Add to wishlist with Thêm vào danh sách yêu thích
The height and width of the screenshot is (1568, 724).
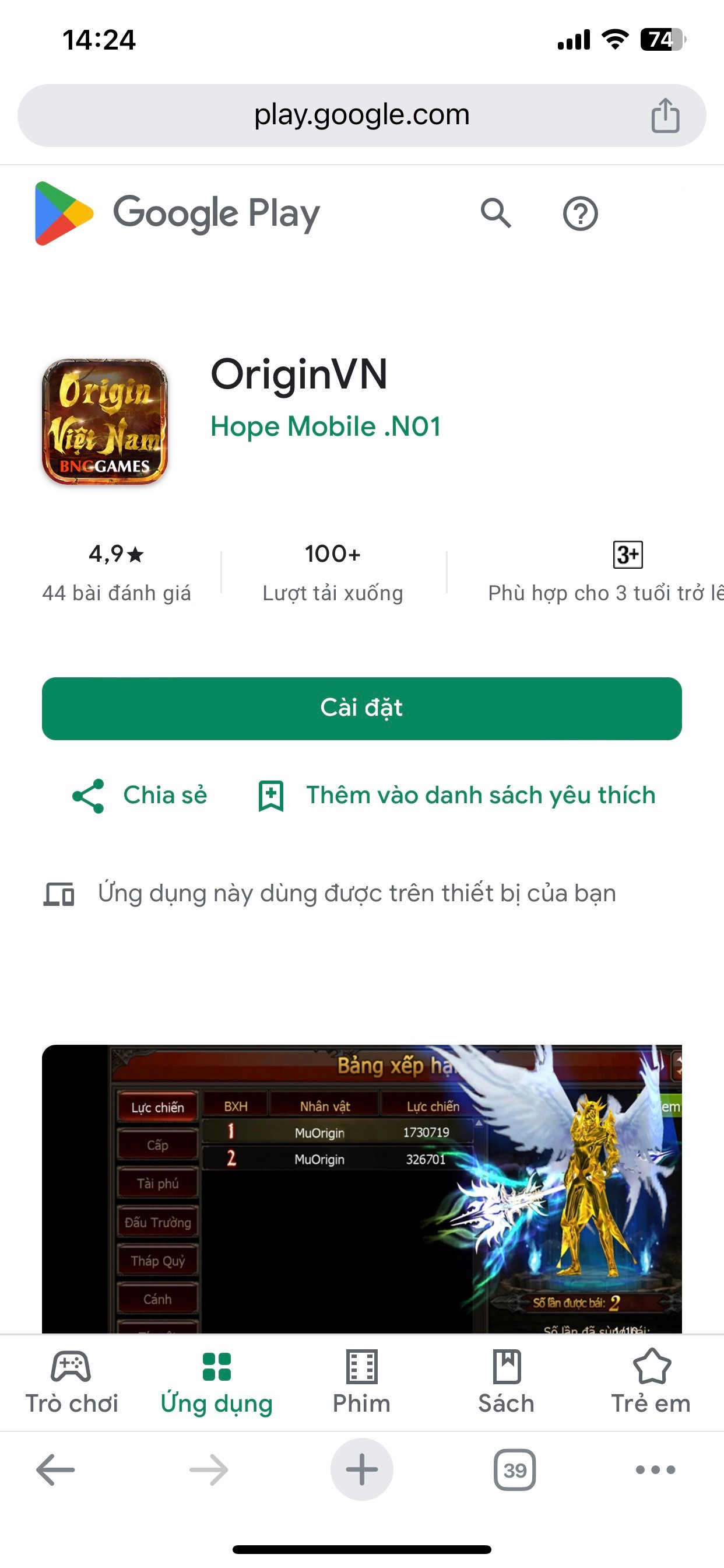456,796
